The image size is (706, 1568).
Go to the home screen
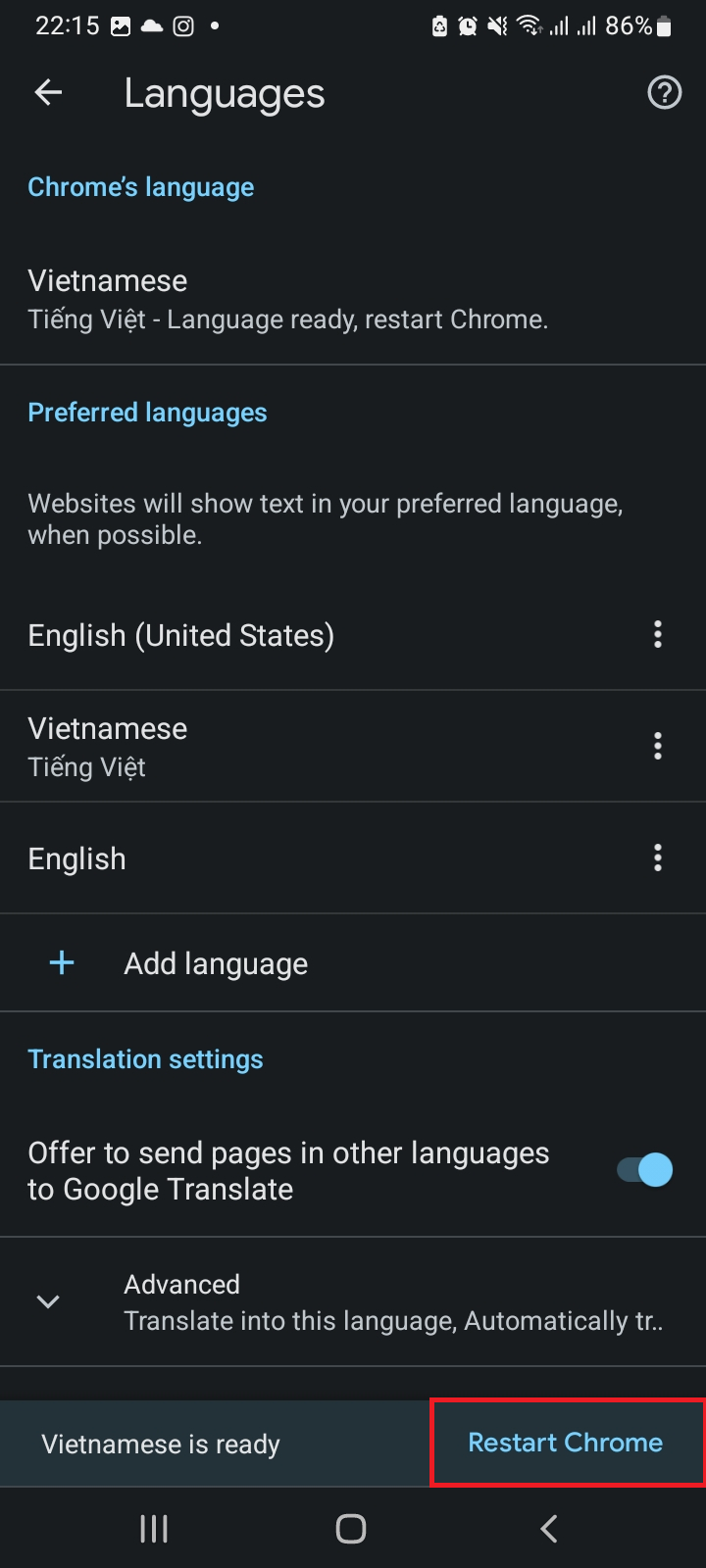click(x=351, y=1529)
